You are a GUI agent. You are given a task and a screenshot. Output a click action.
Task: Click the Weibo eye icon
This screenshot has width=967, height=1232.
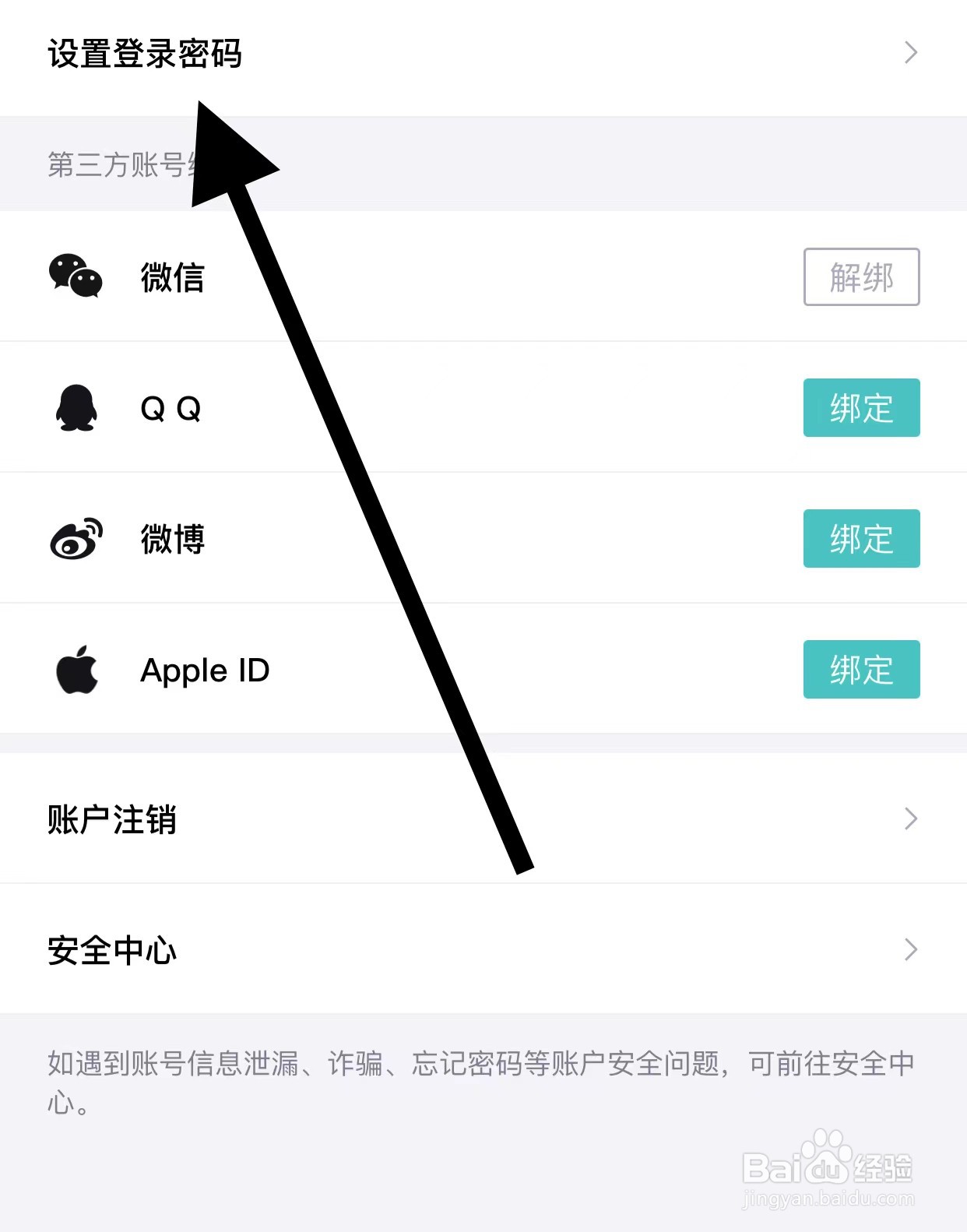(74, 538)
